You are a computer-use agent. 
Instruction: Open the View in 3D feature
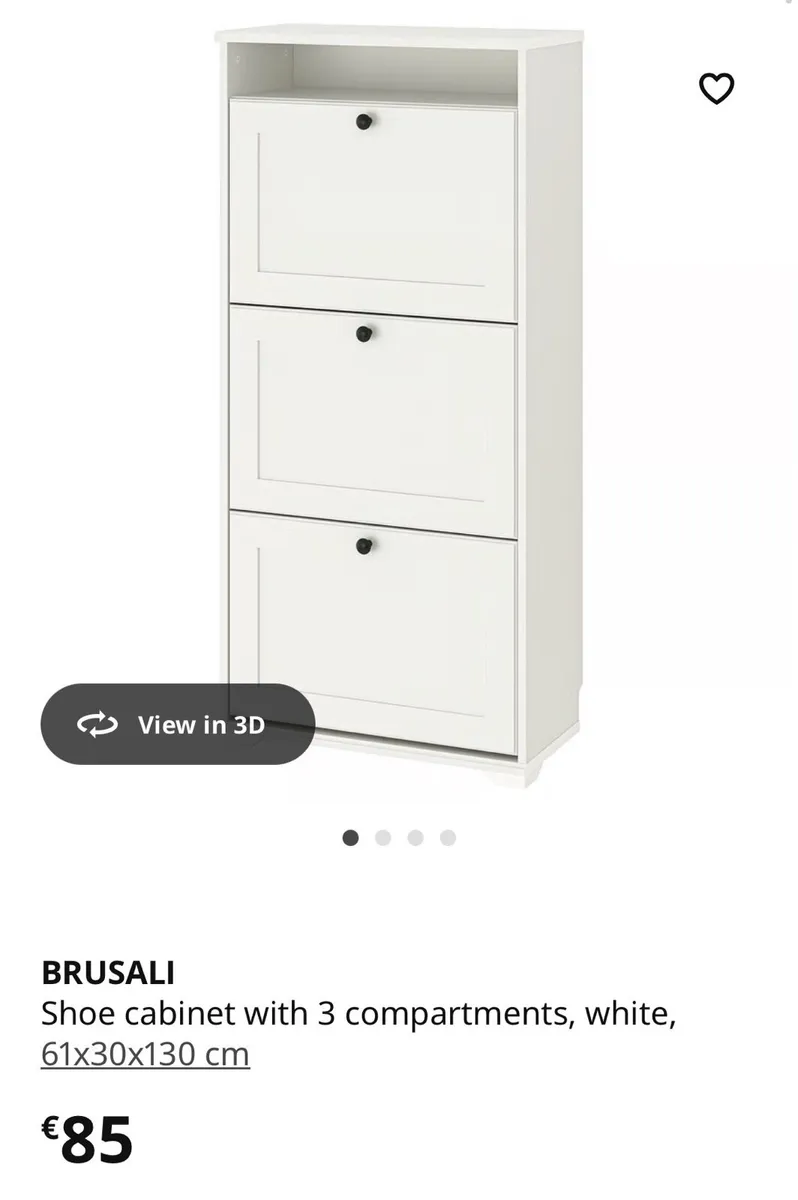[177, 725]
